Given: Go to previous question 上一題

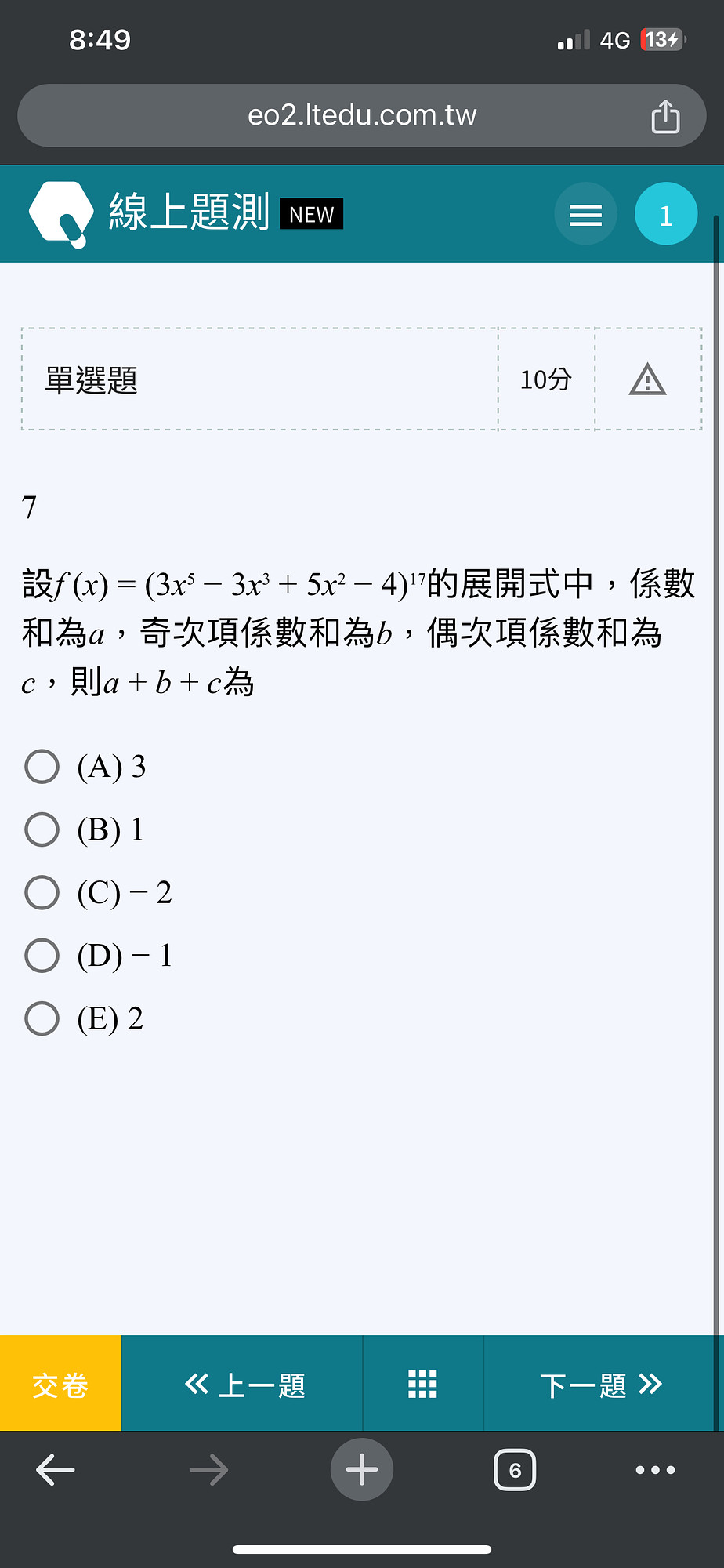Looking at the screenshot, I should tap(243, 1384).
